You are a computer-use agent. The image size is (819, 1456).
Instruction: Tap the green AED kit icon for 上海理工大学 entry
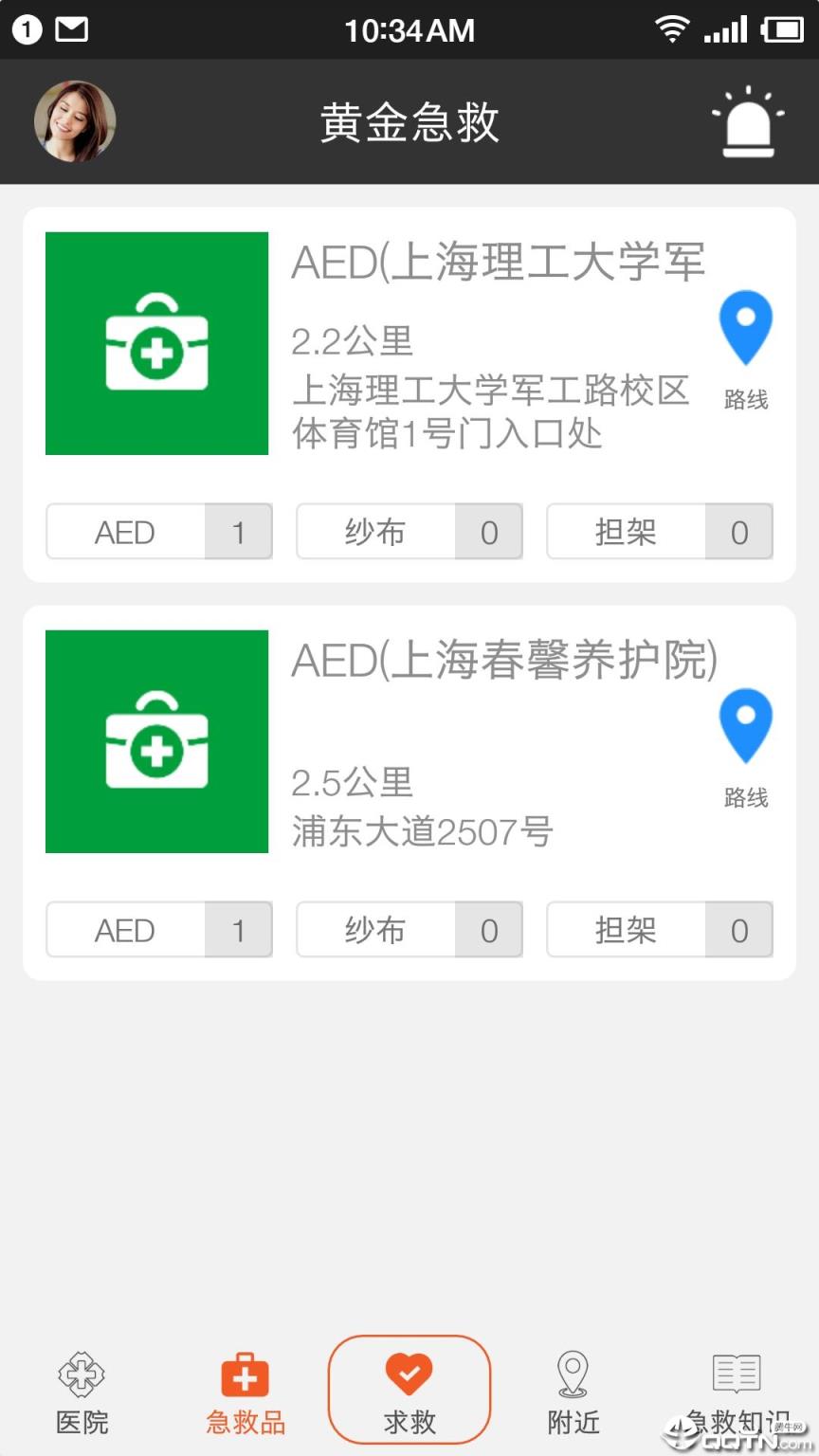point(157,343)
